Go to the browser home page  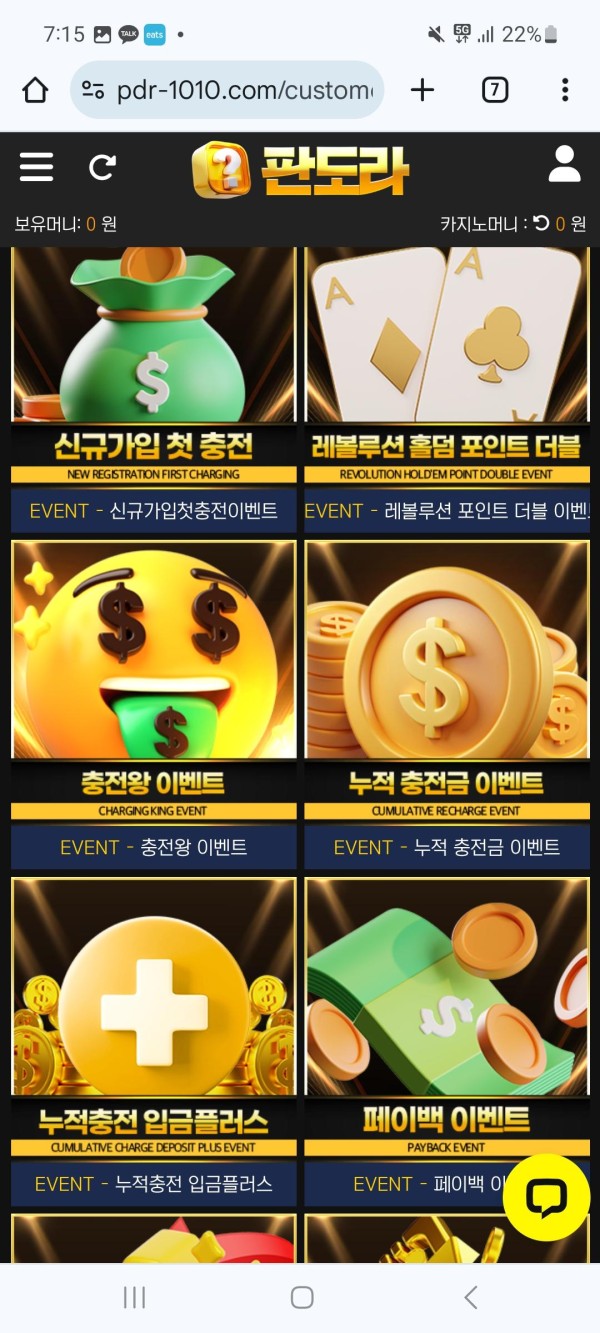coord(35,90)
